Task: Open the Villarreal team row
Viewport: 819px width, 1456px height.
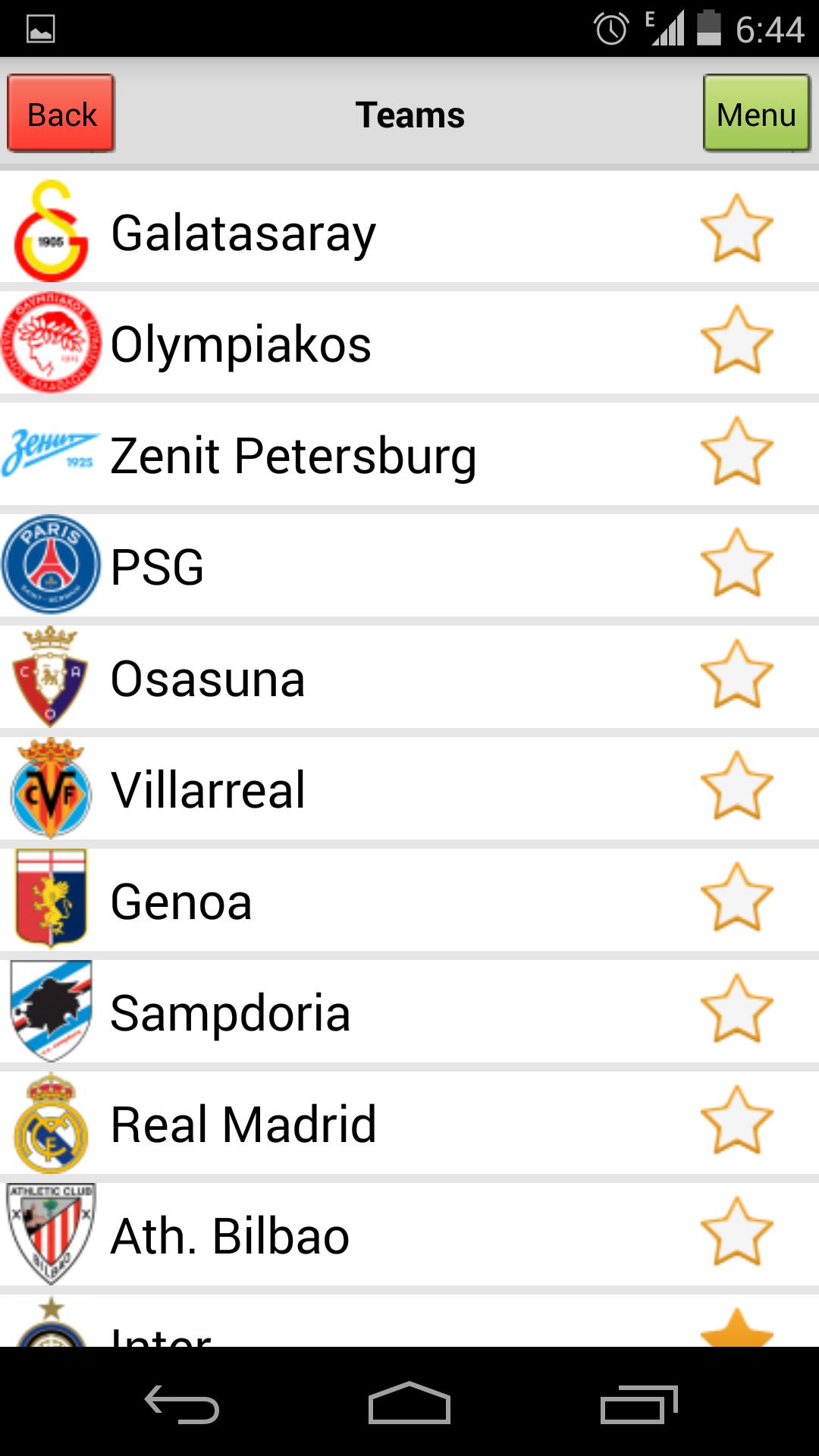Action: point(341,789)
